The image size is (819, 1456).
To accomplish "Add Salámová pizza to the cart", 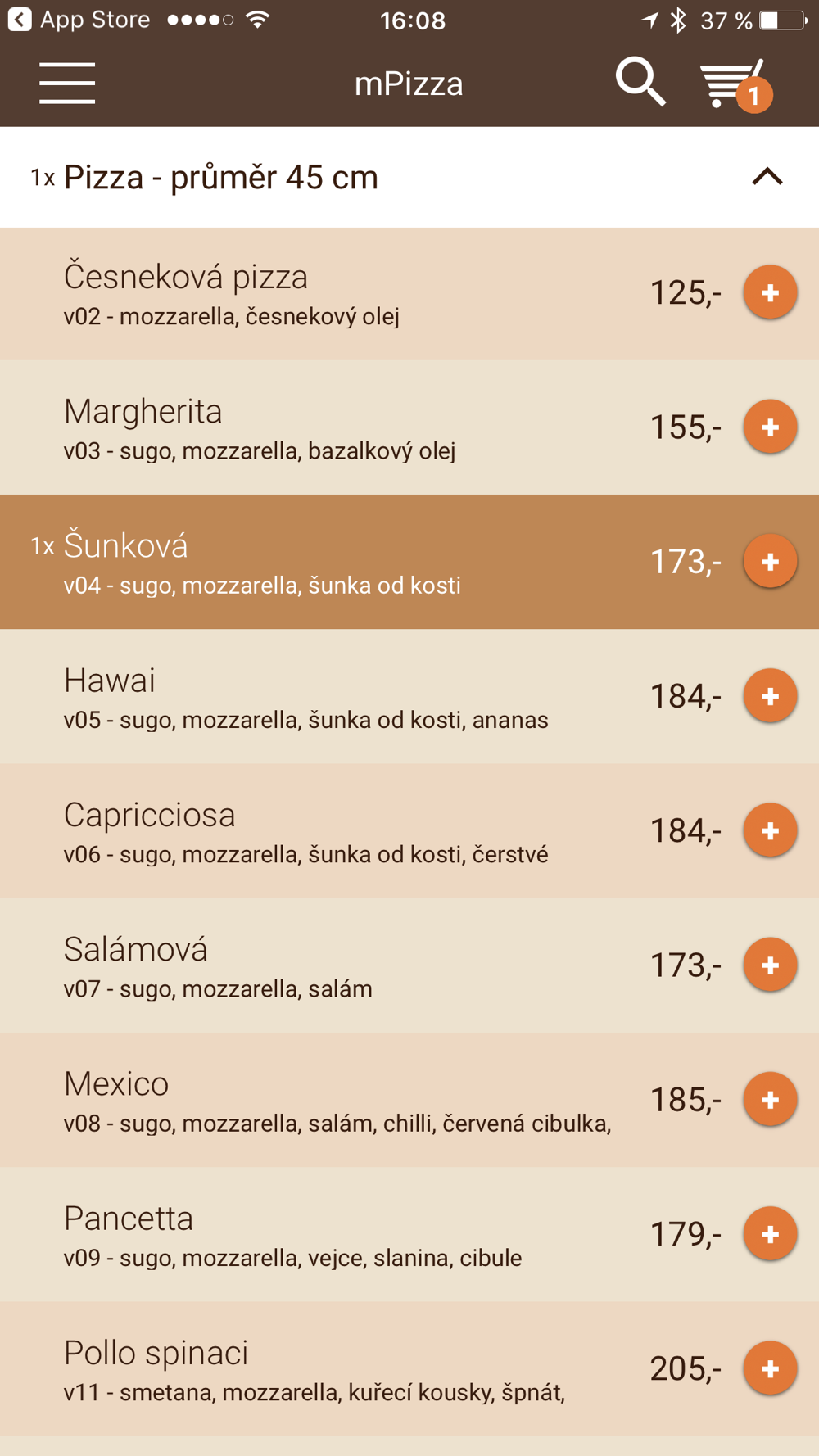I will pos(770,965).
